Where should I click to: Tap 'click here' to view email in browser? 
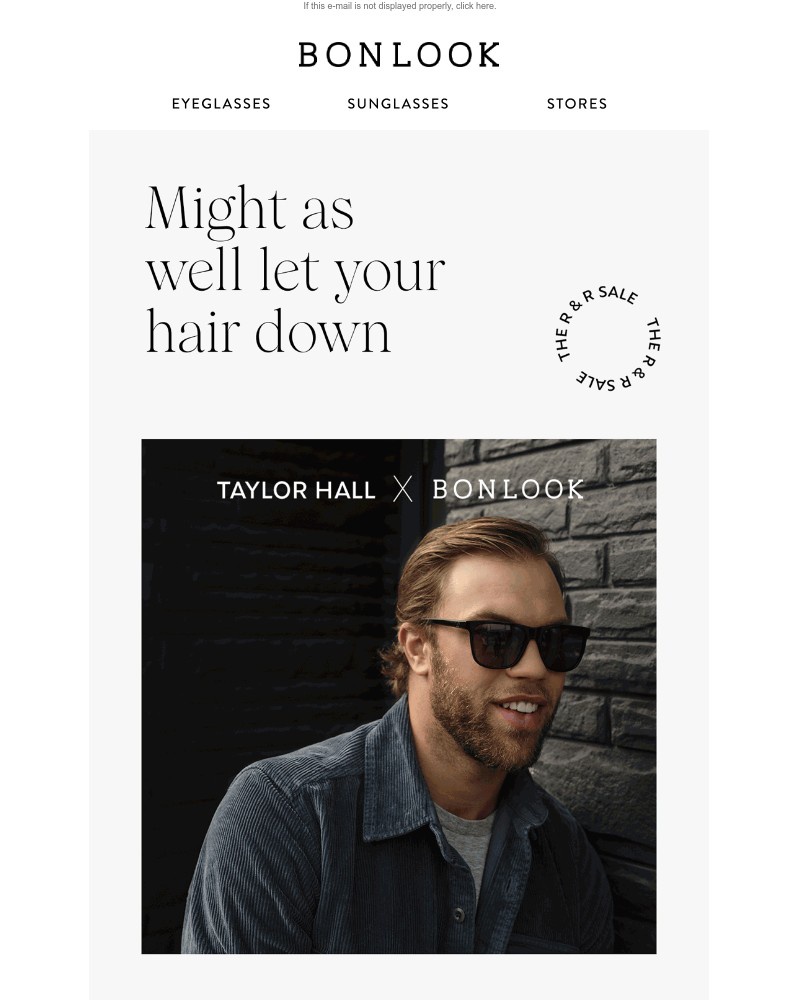474,6
